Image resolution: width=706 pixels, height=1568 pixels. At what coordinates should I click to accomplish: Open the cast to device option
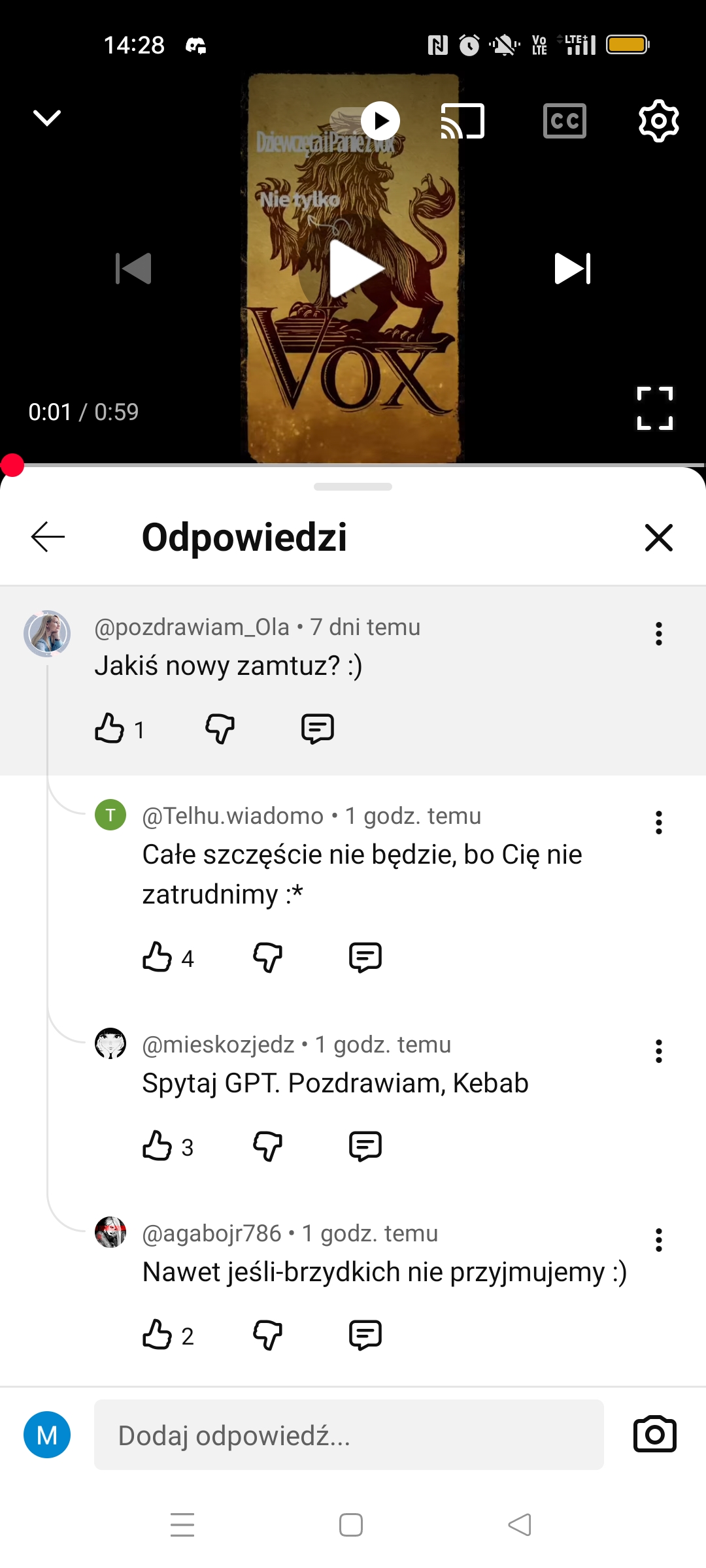click(x=463, y=121)
